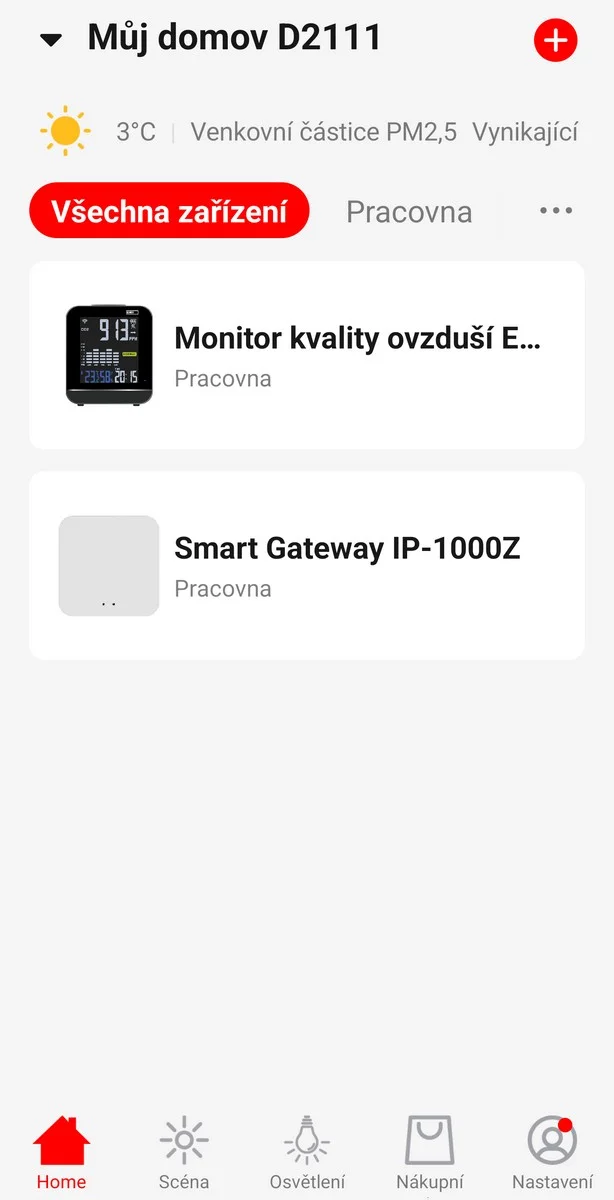Open the three-dot room management menu

tap(556, 211)
